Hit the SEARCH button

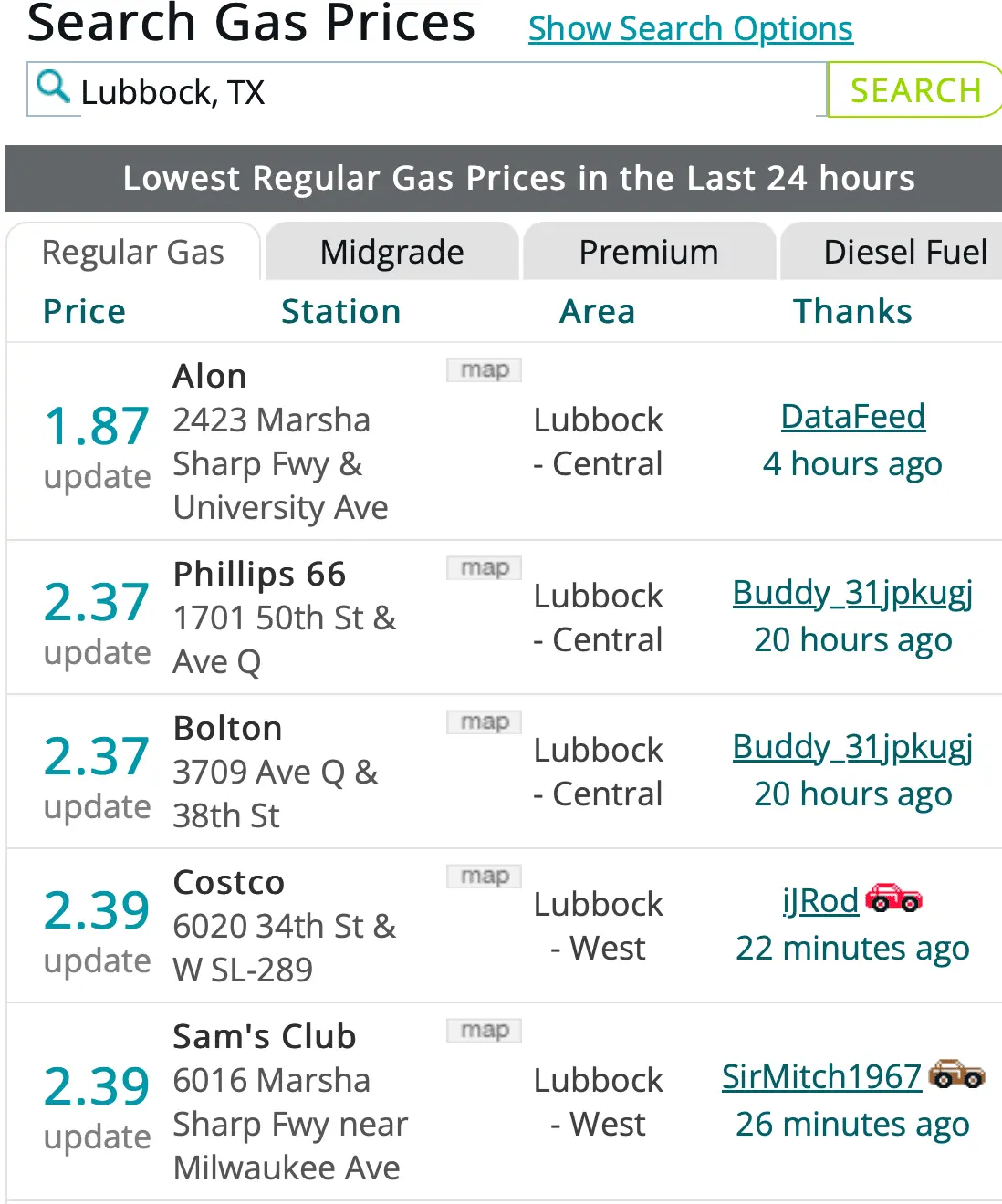coord(914,90)
